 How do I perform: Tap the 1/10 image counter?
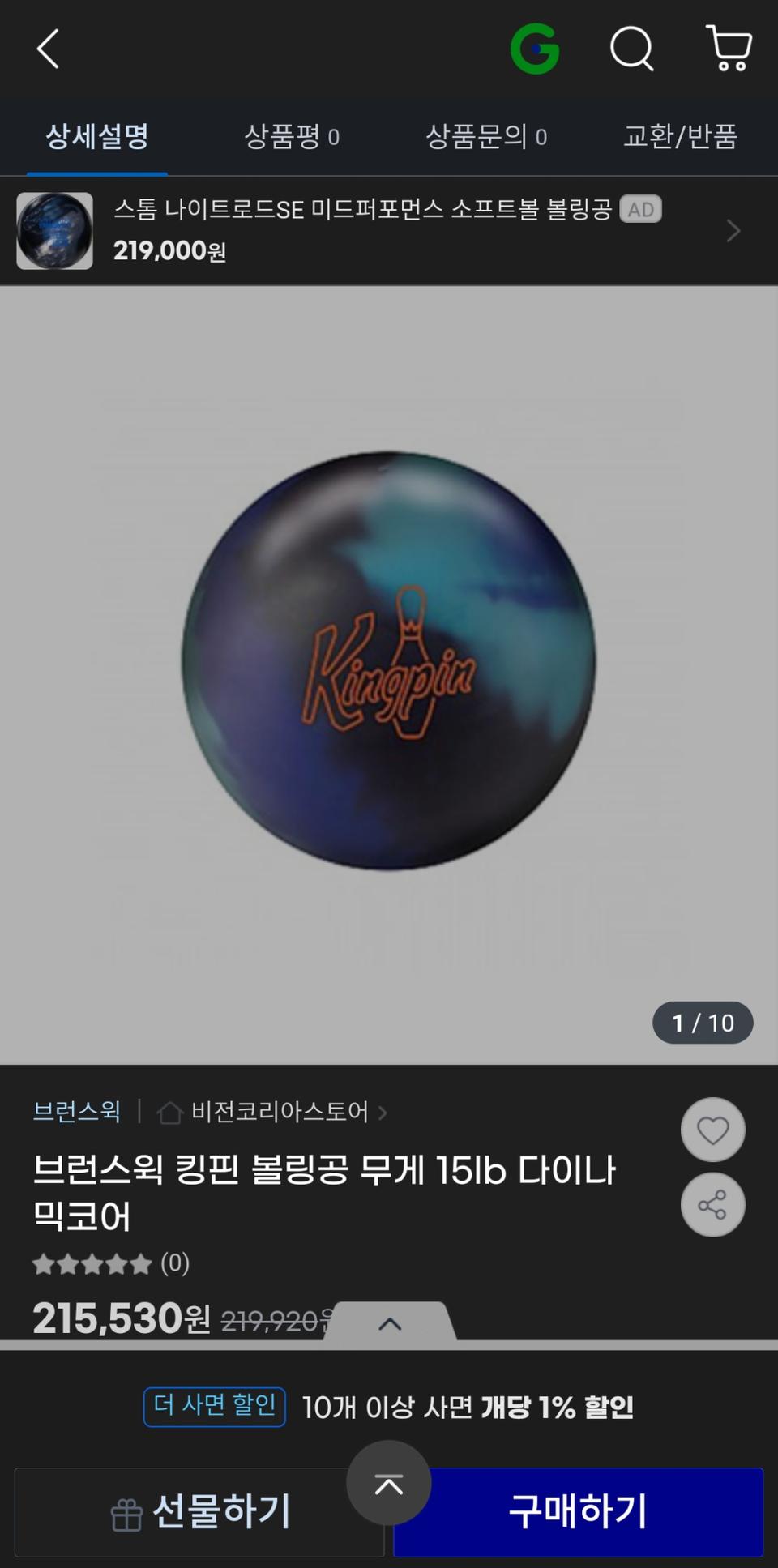[702, 1023]
